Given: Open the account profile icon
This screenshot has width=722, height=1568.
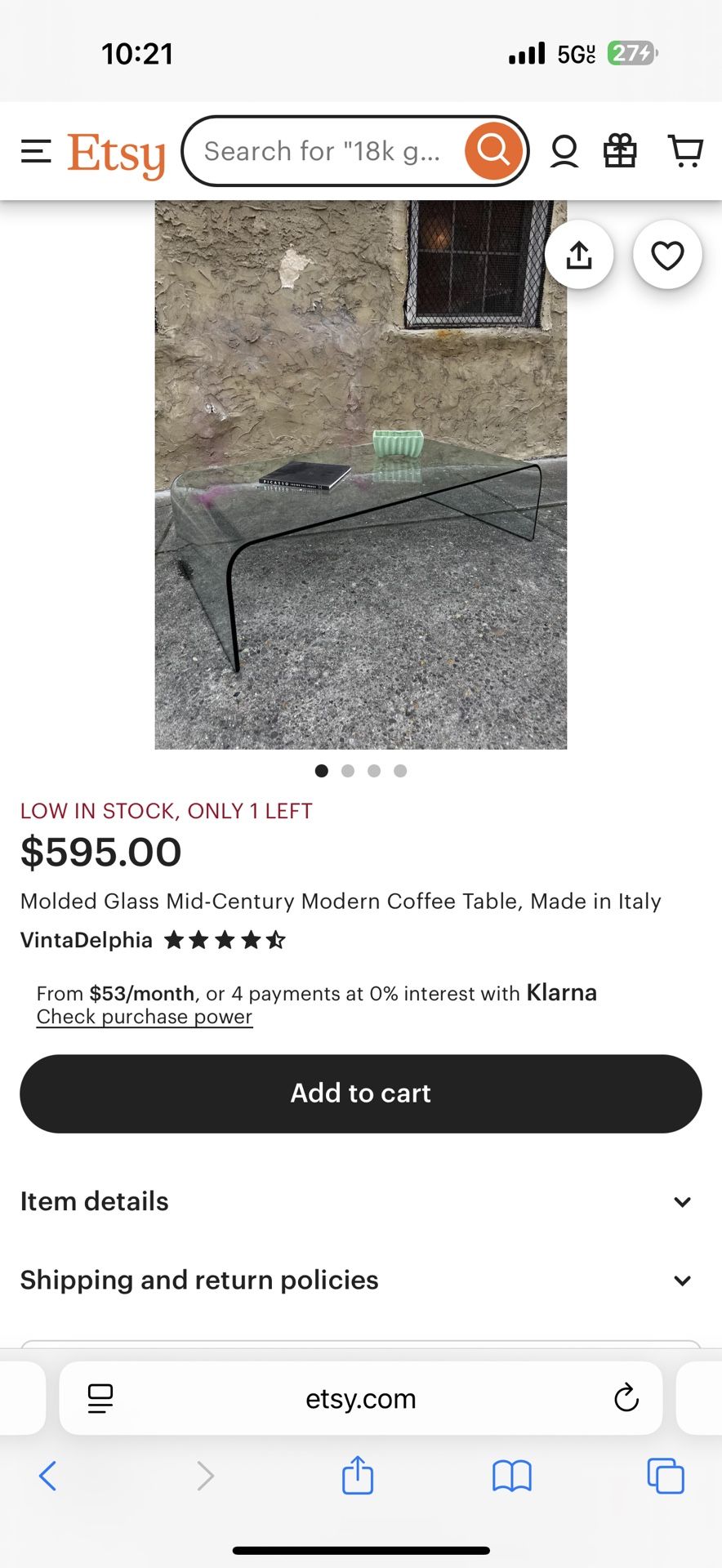Looking at the screenshot, I should [x=564, y=152].
